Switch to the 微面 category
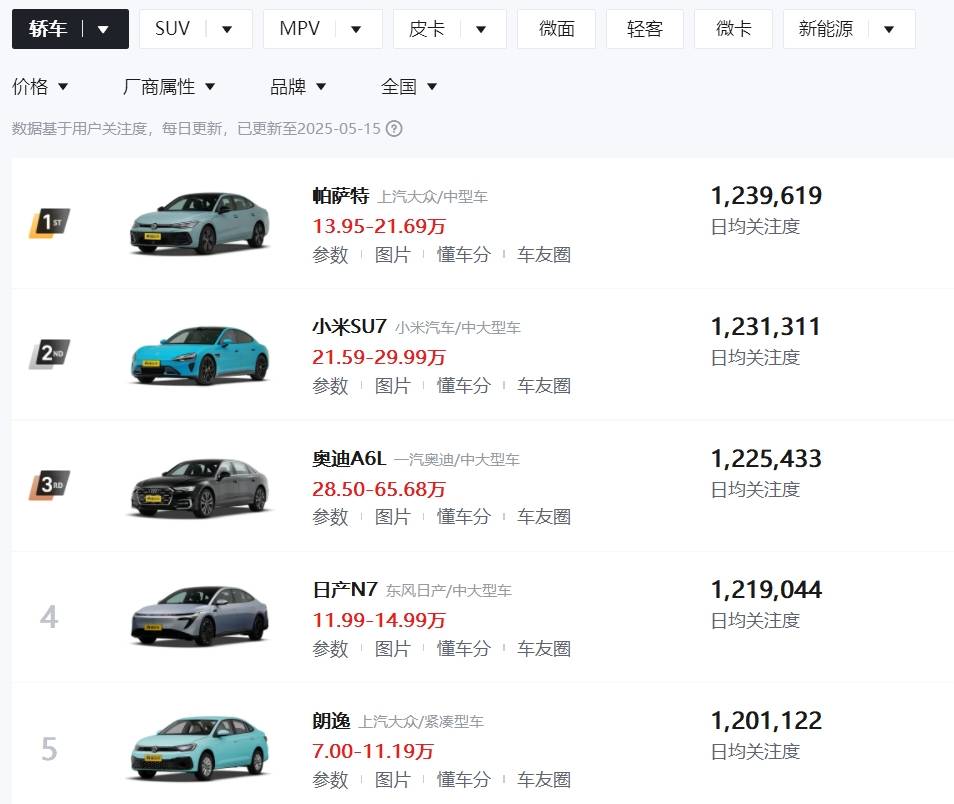 pyautogui.click(x=556, y=29)
